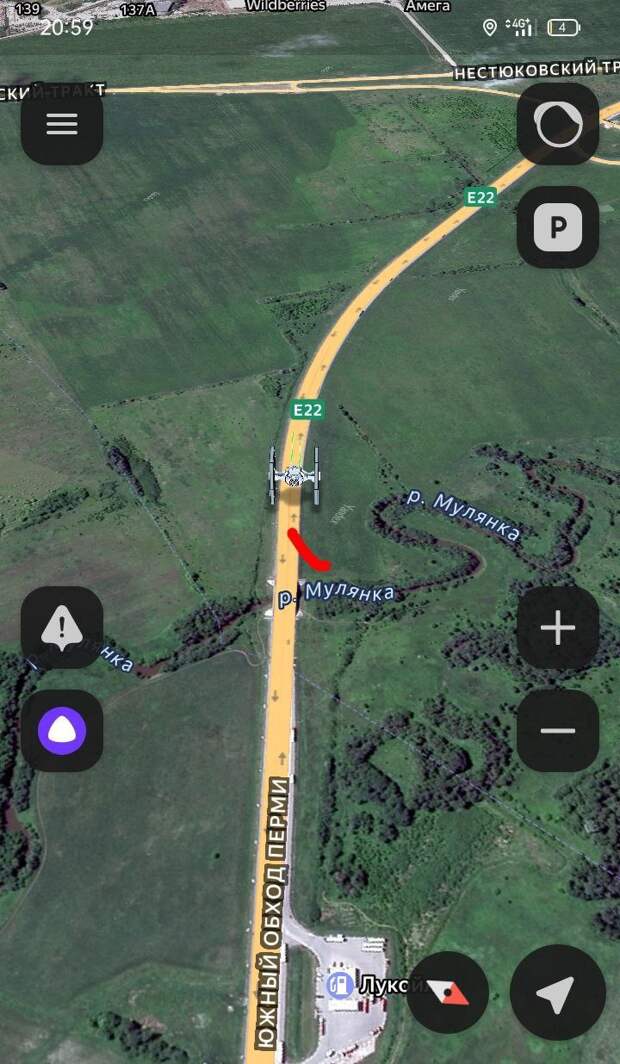Show parking with the P button
This screenshot has height=1064, width=620.
(x=557, y=227)
